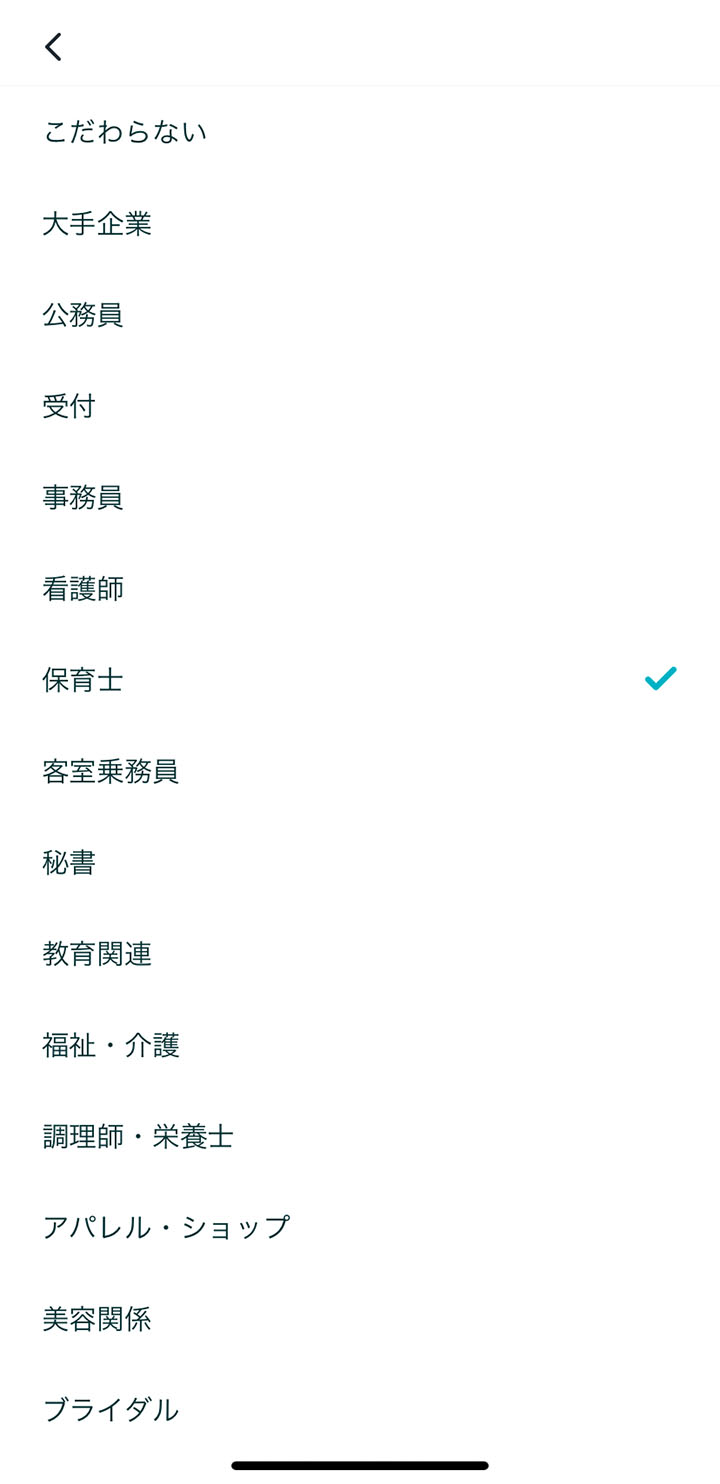Choose 大手企業 from the list

click(360, 224)
